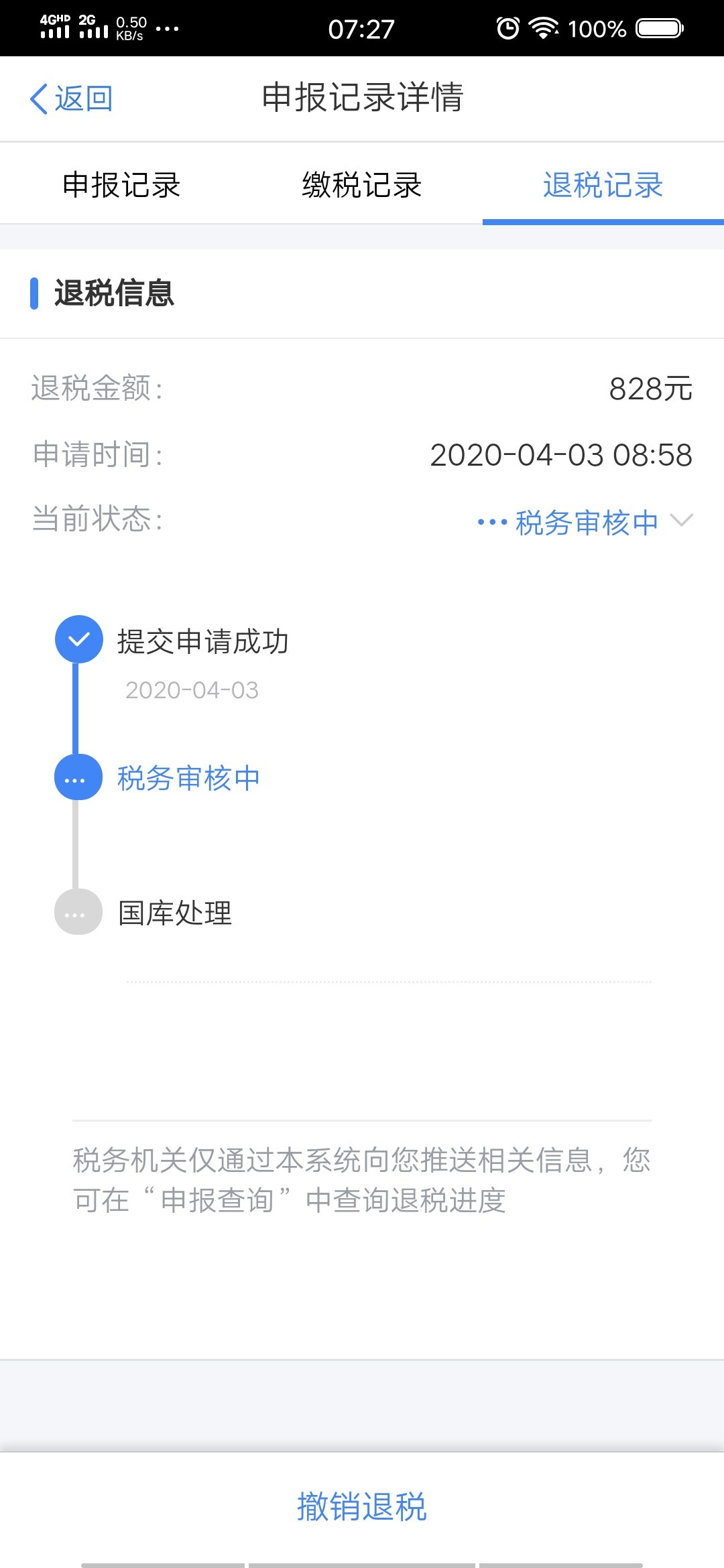Image resolution: width=724 pixels, height=1568 pixels.
Task: Switch to the 申报记录 tab
Action: [x=121, y=185]
